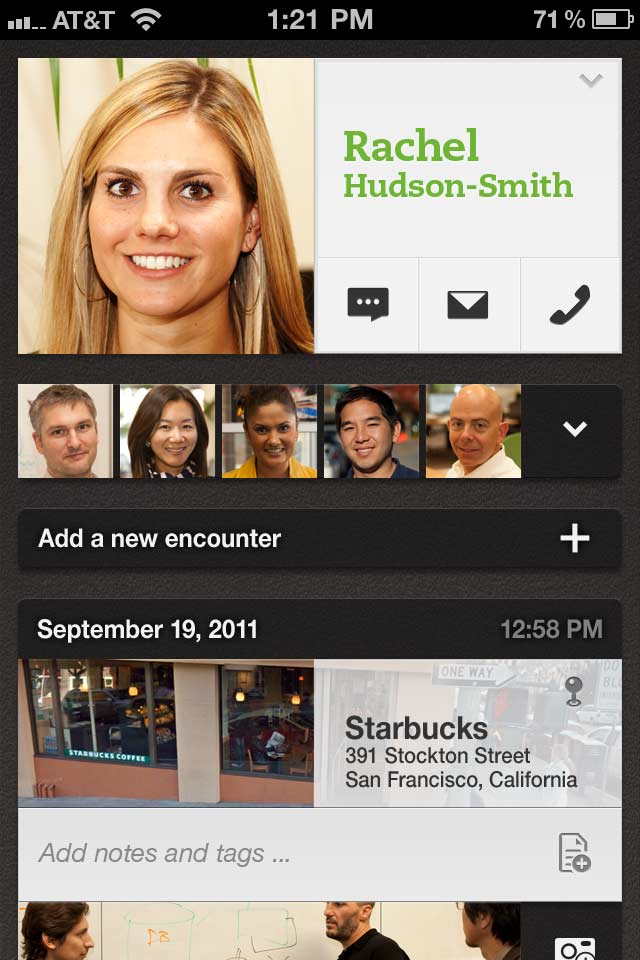Tap the add note document icon
Viewport: 640px width, 960px height.
574,854
